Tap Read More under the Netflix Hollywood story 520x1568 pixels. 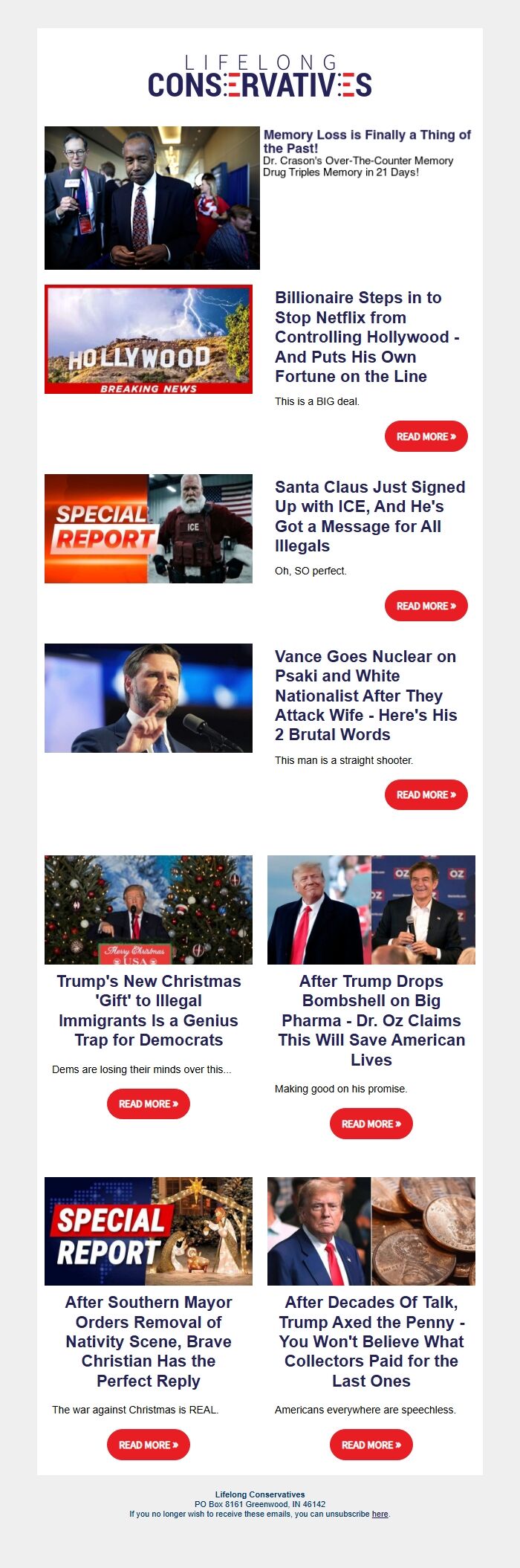426,436
